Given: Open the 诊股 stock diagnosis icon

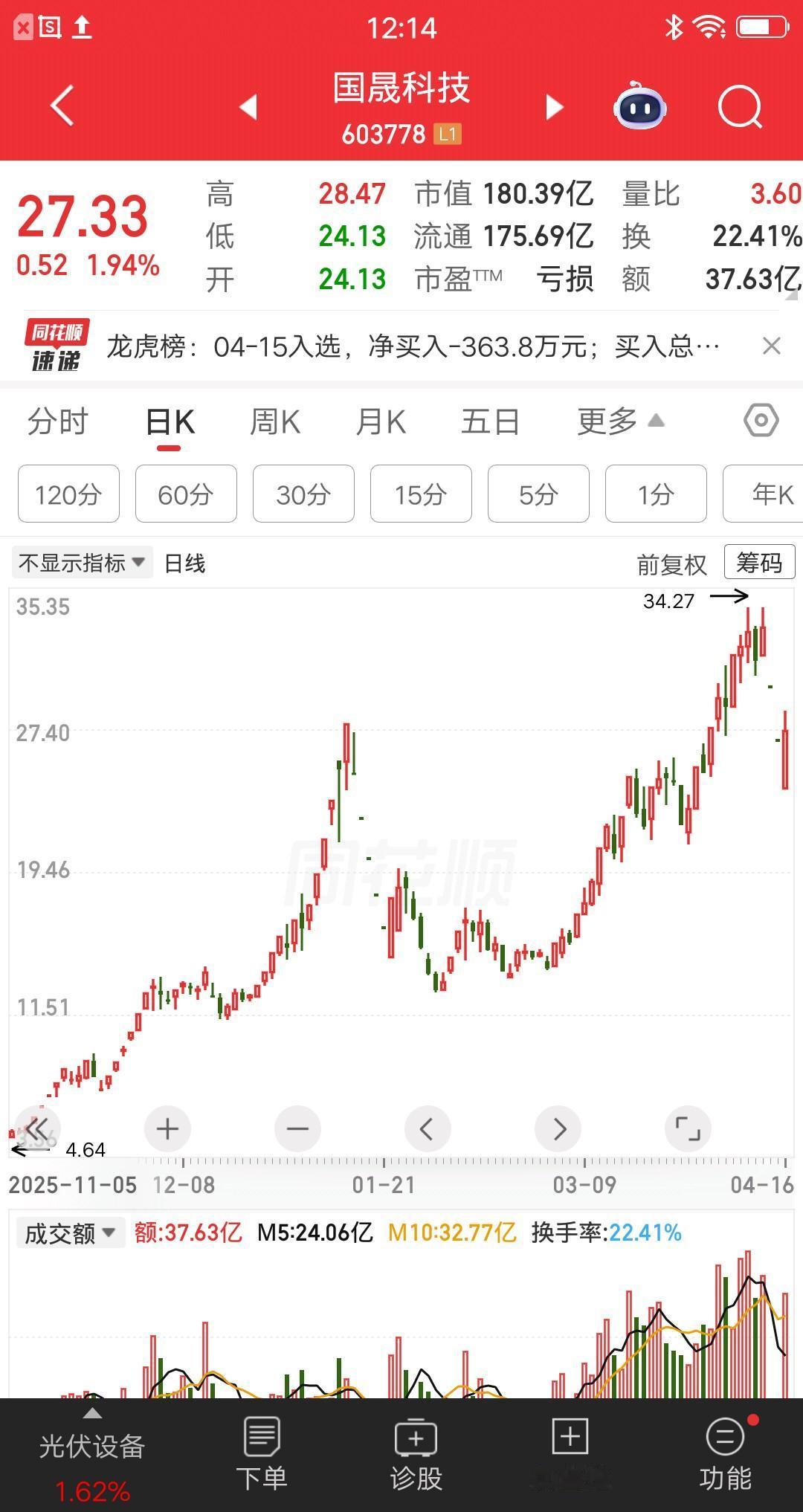Looking at the screenshot, I should coord(415,1450).
